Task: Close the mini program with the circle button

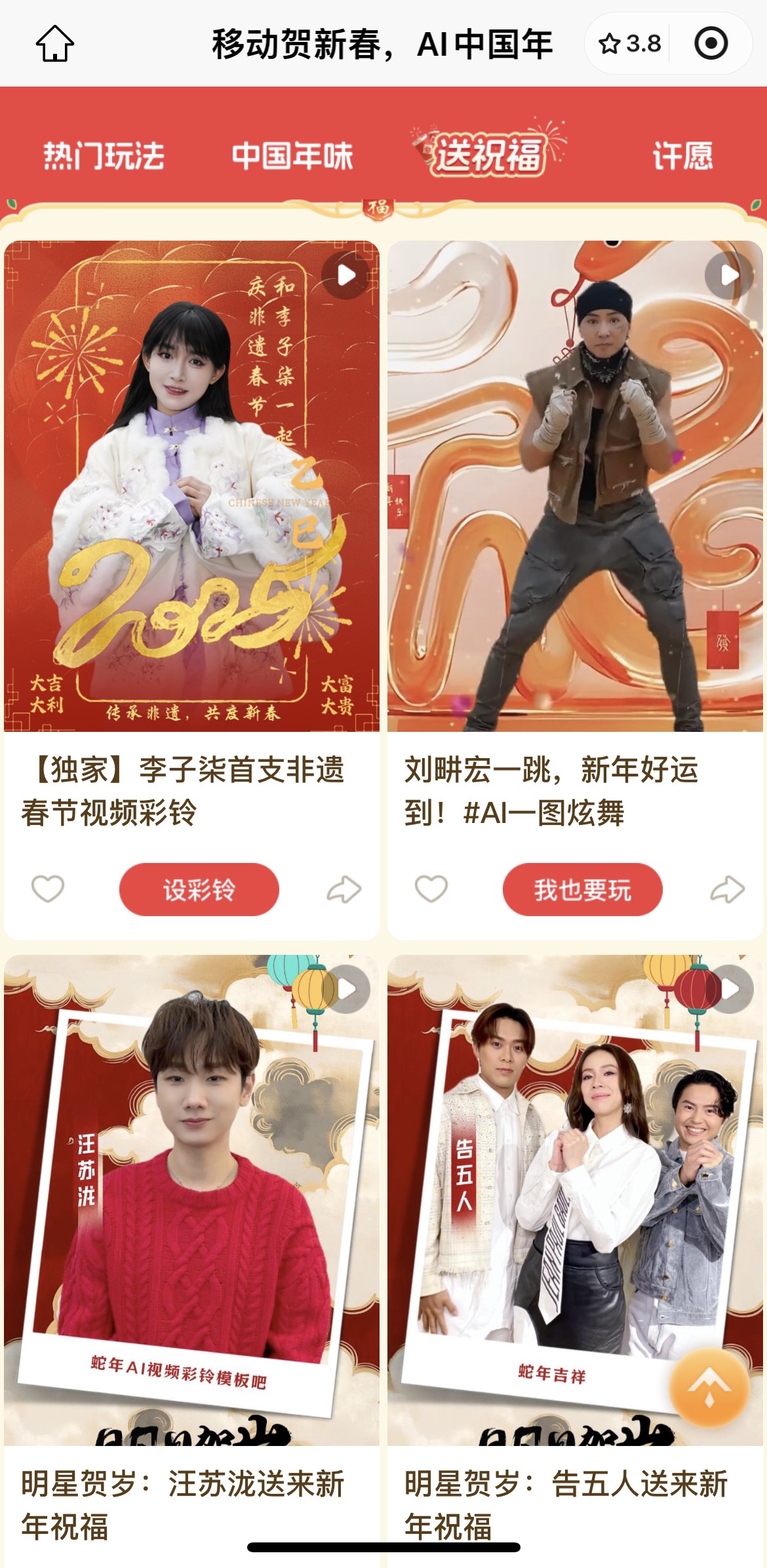Action: tap(711, 44)
